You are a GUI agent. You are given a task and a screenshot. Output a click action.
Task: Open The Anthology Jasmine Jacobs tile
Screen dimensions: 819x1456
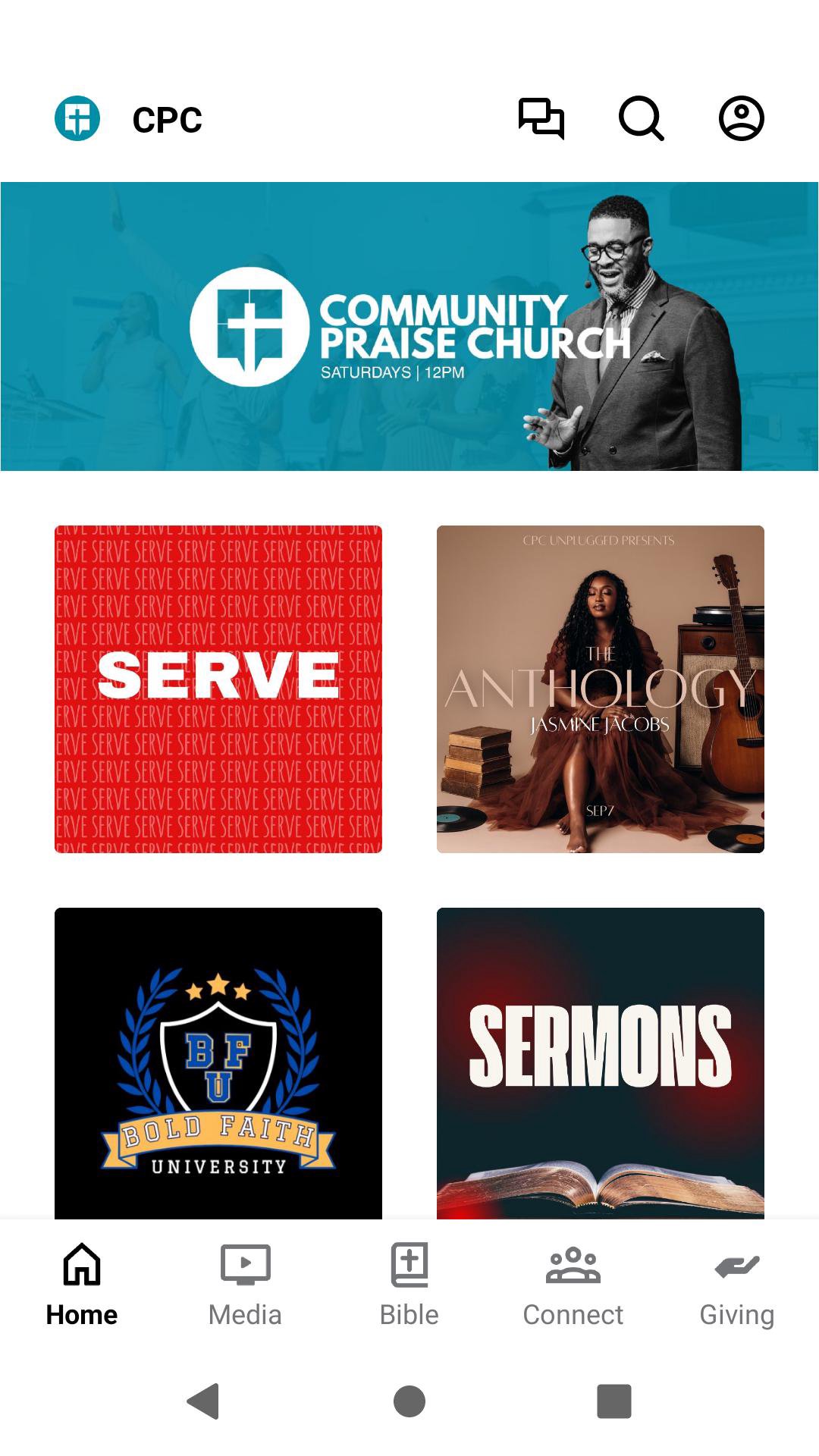(x=600, y=689)
